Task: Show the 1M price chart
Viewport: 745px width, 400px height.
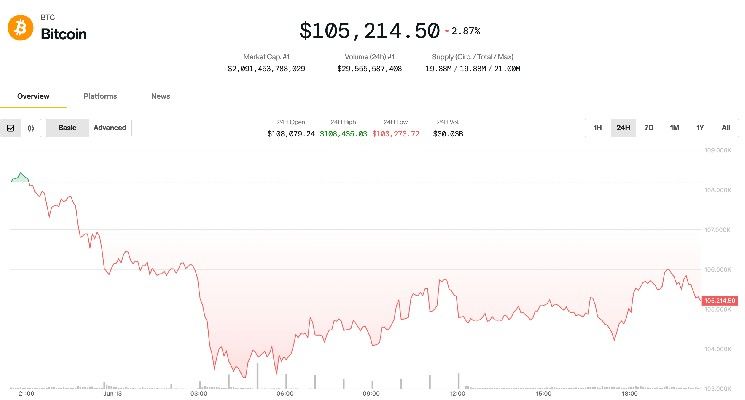Action: point(675,128)
